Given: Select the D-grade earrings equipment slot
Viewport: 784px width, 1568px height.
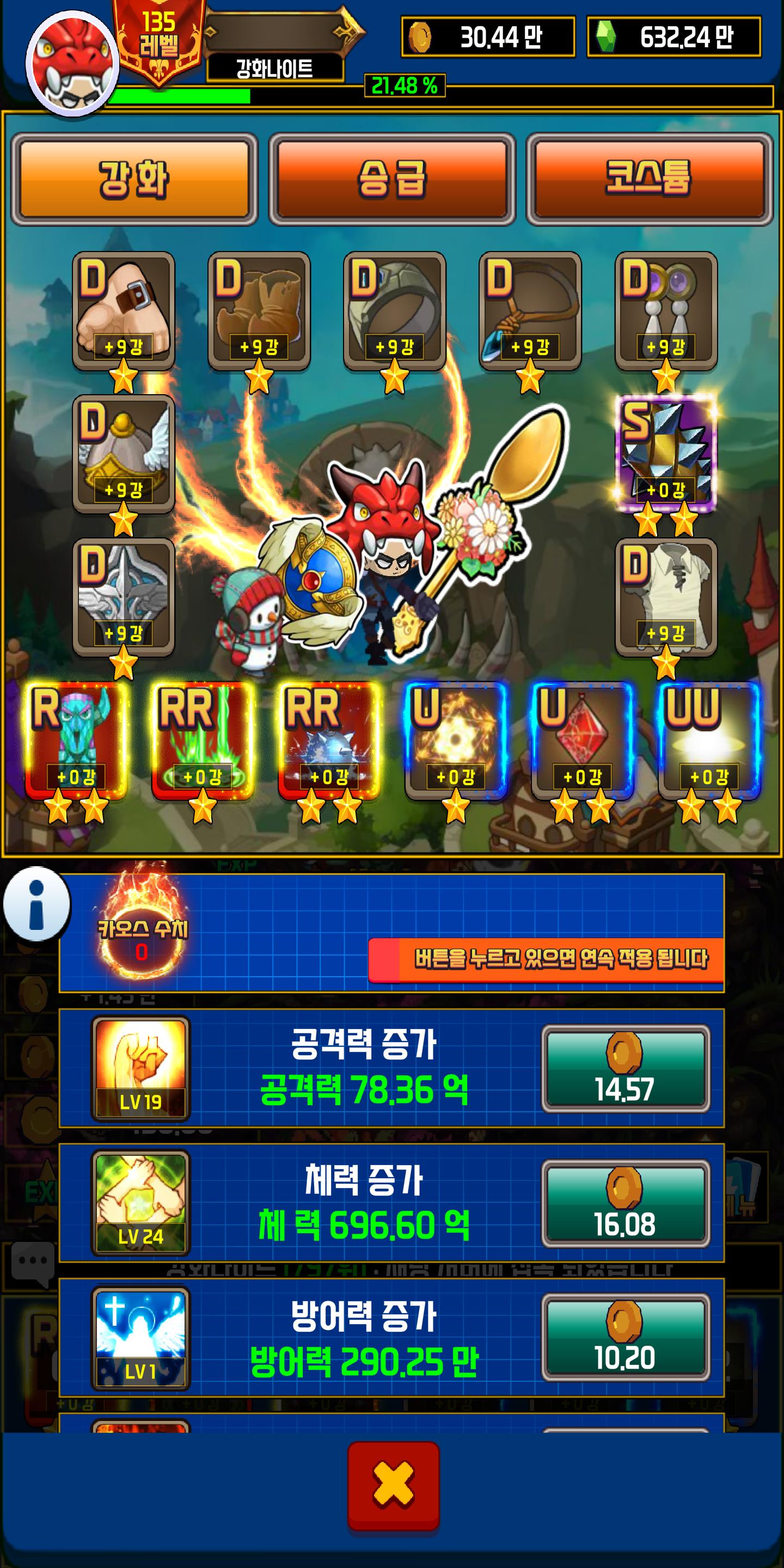Looking at the screenshot, I should [666, 310].
